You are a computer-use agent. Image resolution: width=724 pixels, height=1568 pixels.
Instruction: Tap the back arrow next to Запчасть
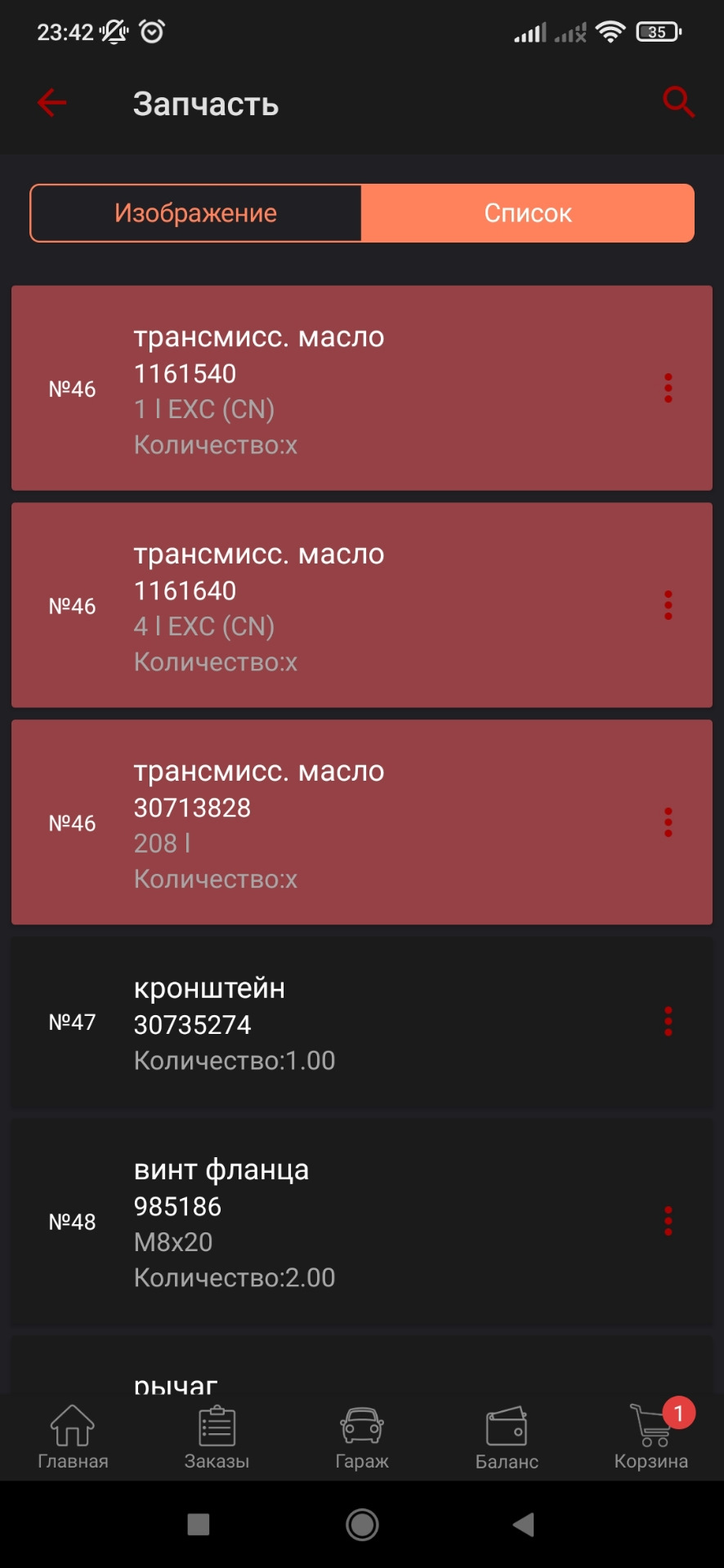(x=51, y=103)
